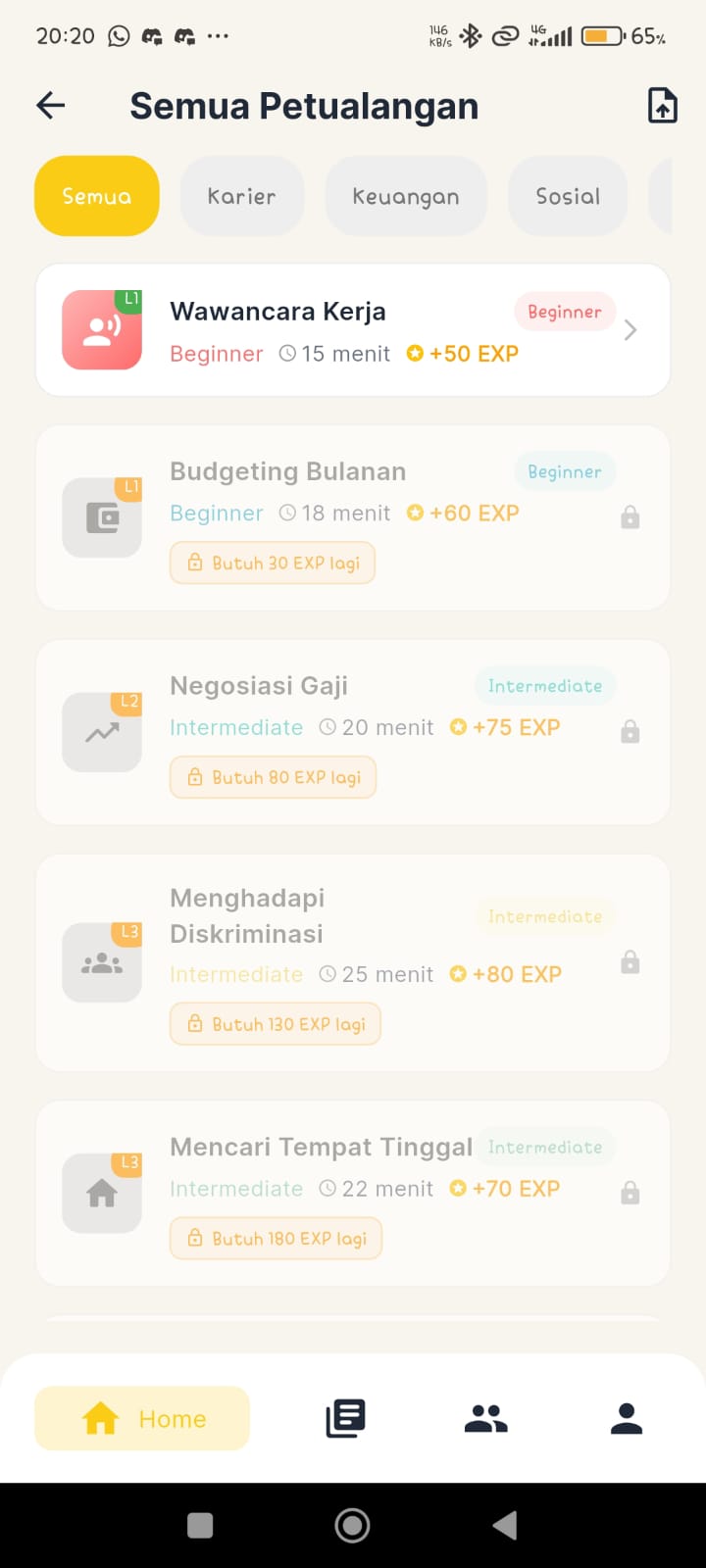
Task: Choose the Mencari Tempat Tinggal card
Action: [x=353, y=1193]
